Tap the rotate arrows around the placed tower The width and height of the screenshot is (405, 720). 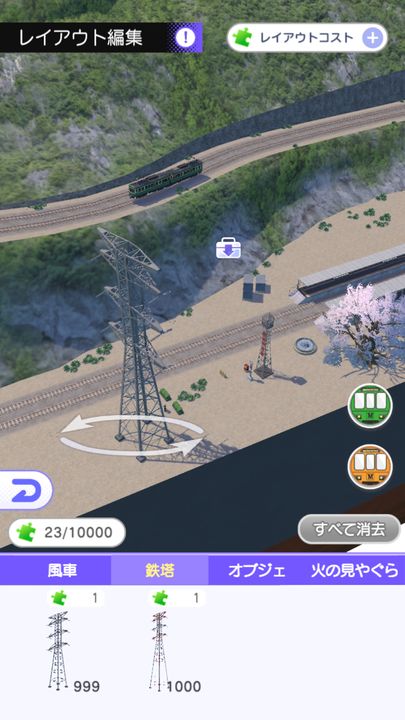[132, 435]
